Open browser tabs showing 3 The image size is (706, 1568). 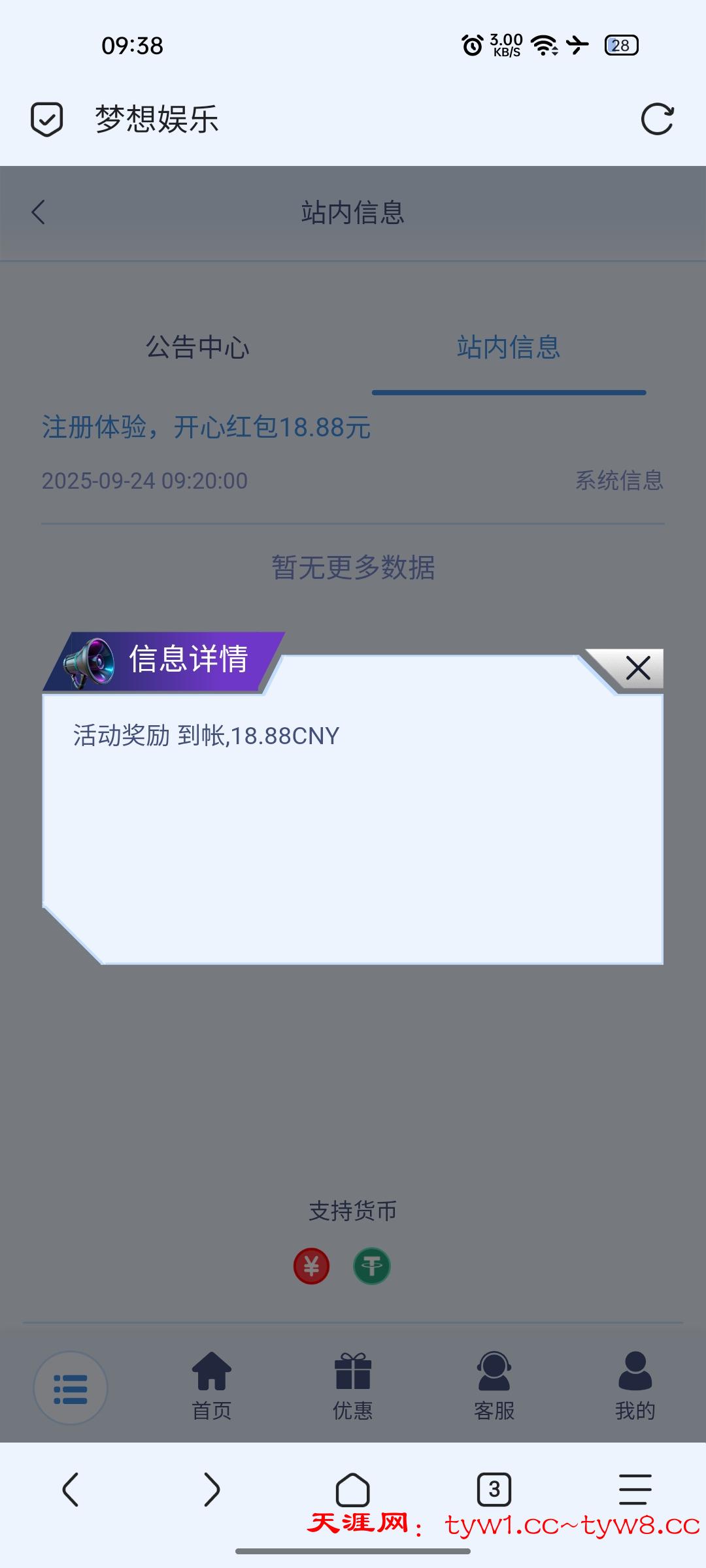pyautogui.click(x=494, y=1489)
